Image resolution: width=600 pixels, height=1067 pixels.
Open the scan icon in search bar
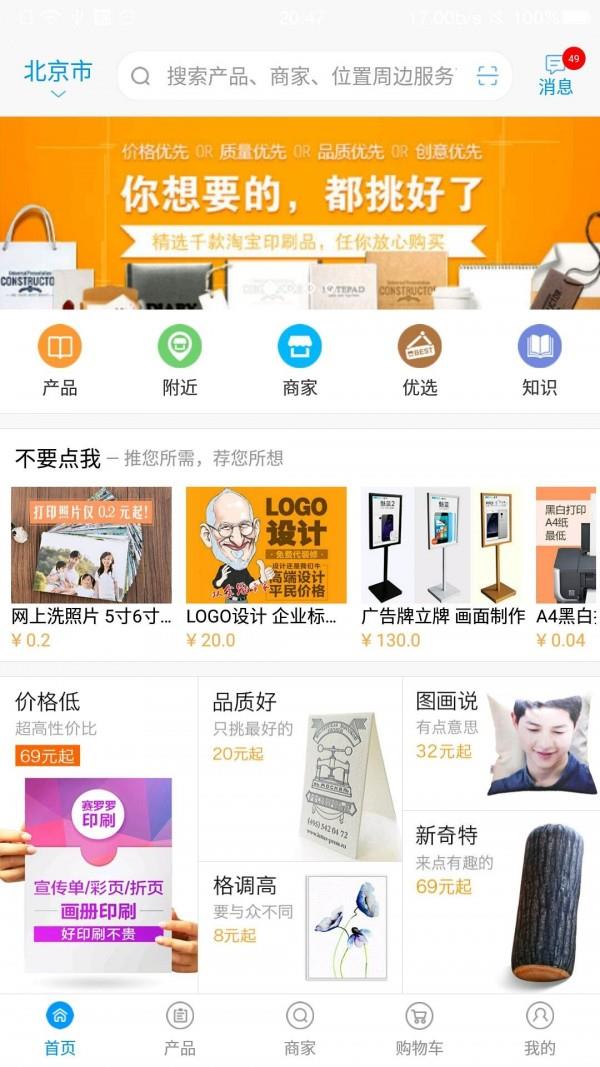click(x=487, y=76)
